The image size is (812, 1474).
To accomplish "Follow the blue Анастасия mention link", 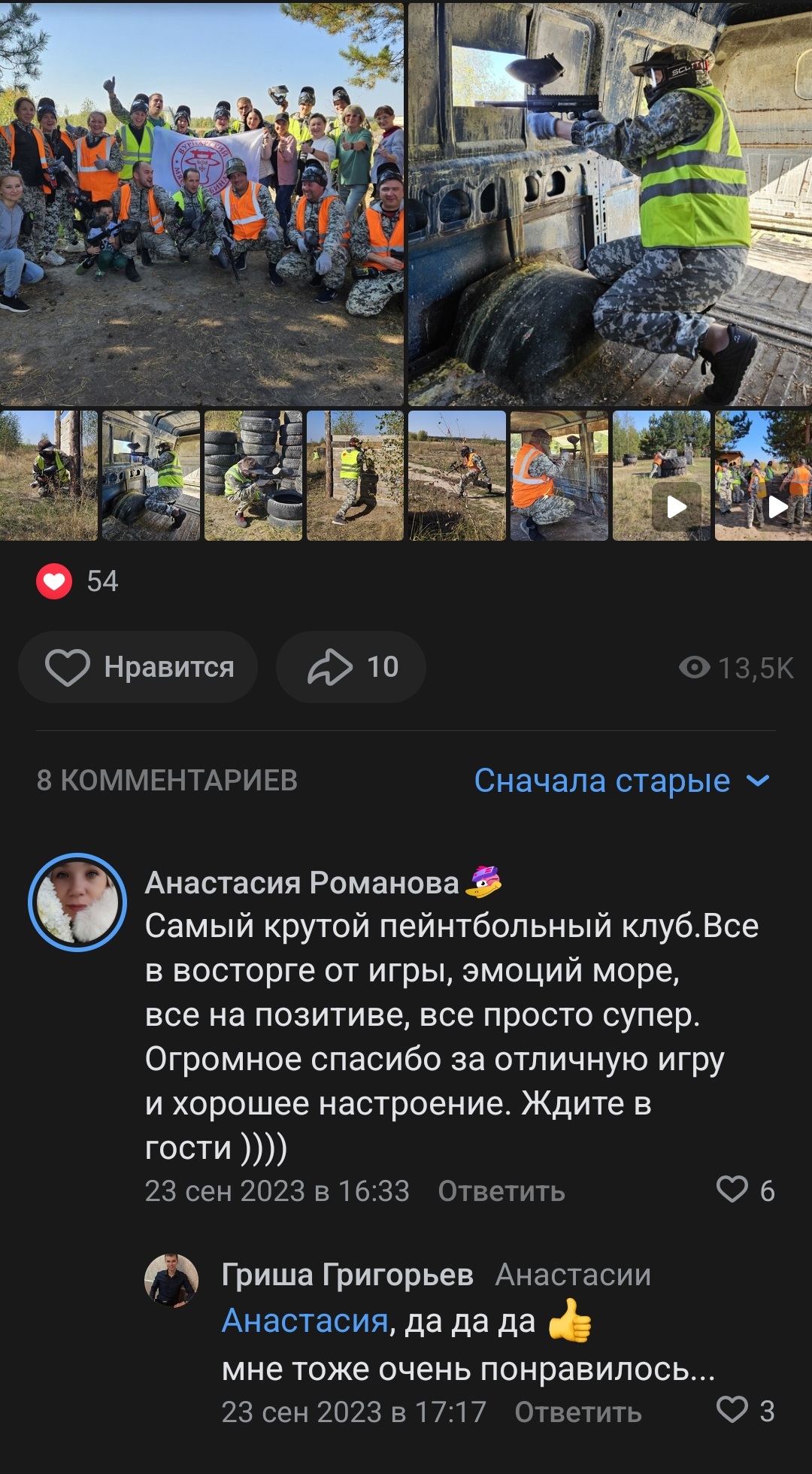I will point(304,1321).
